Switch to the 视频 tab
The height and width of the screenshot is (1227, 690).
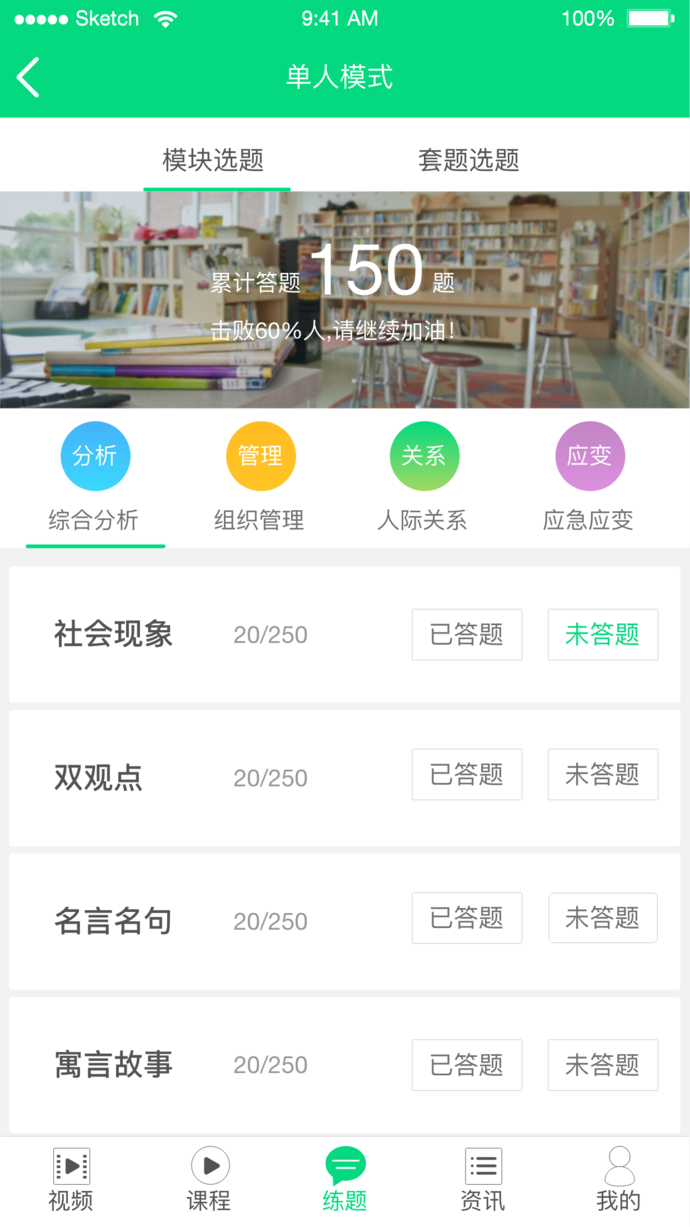[x=71, y=1180]
